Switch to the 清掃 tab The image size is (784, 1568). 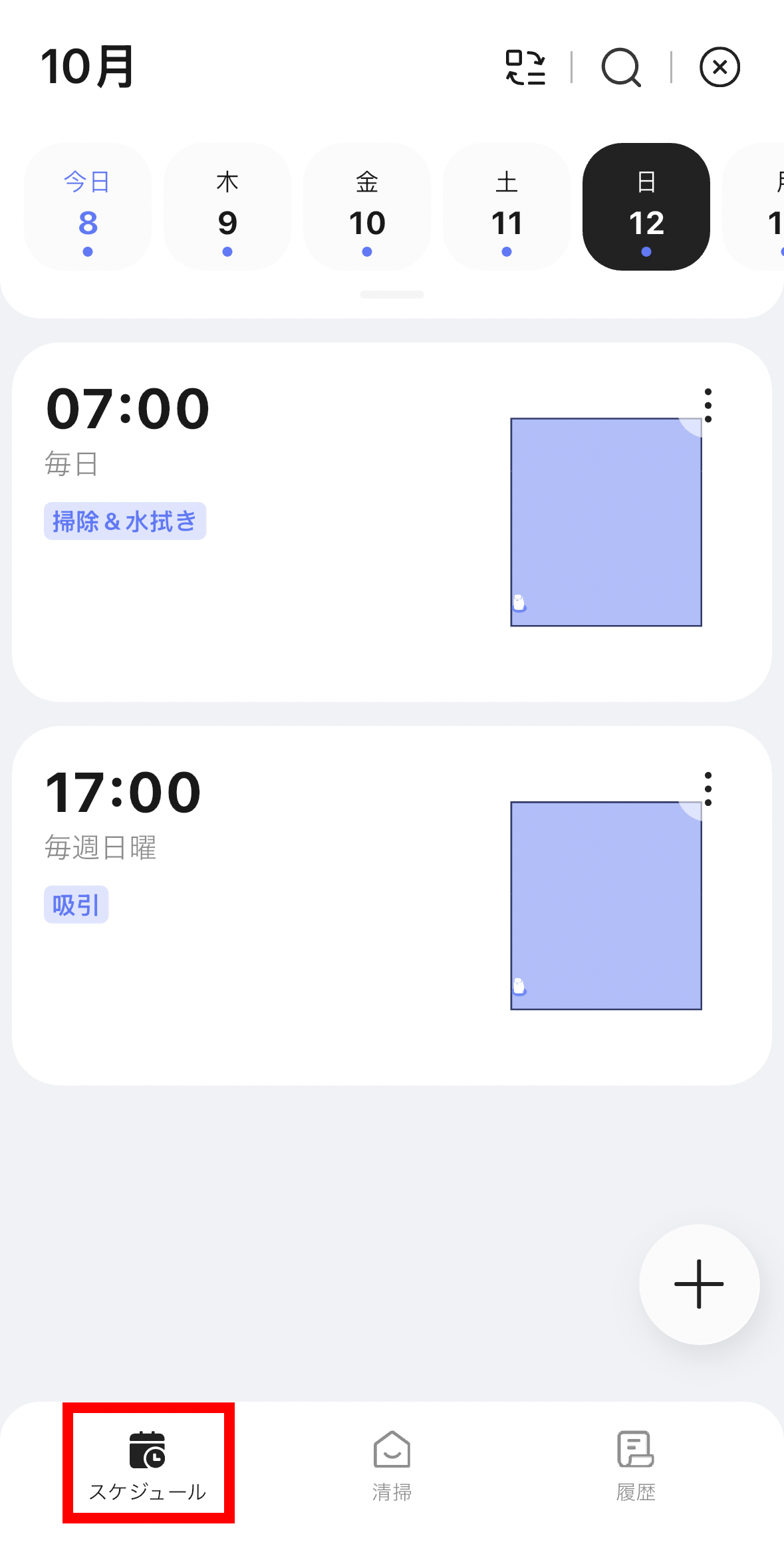pyautogui.click(x=392, y=1464)
